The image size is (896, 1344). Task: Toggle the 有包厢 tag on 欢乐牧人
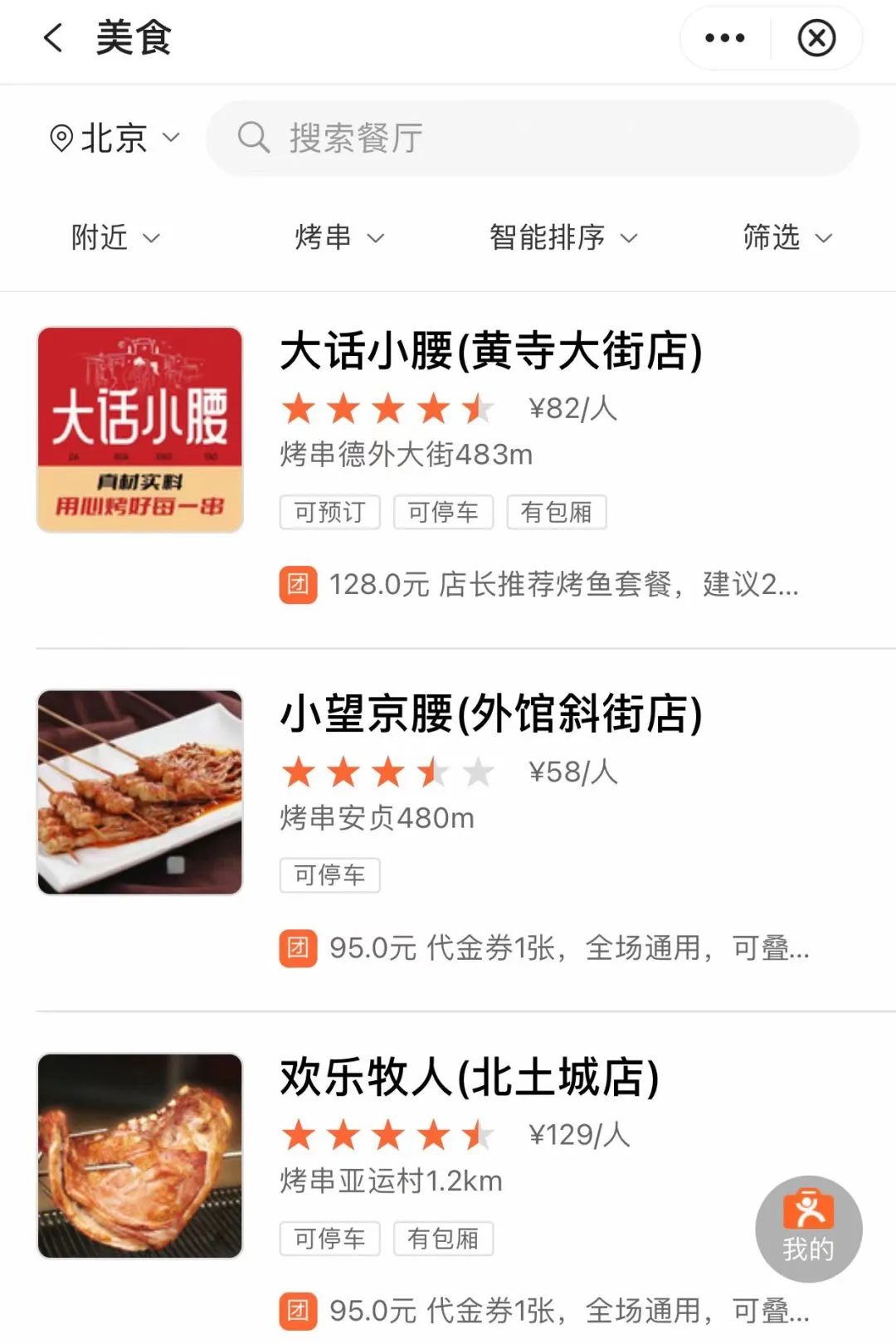click(444, 1239)
